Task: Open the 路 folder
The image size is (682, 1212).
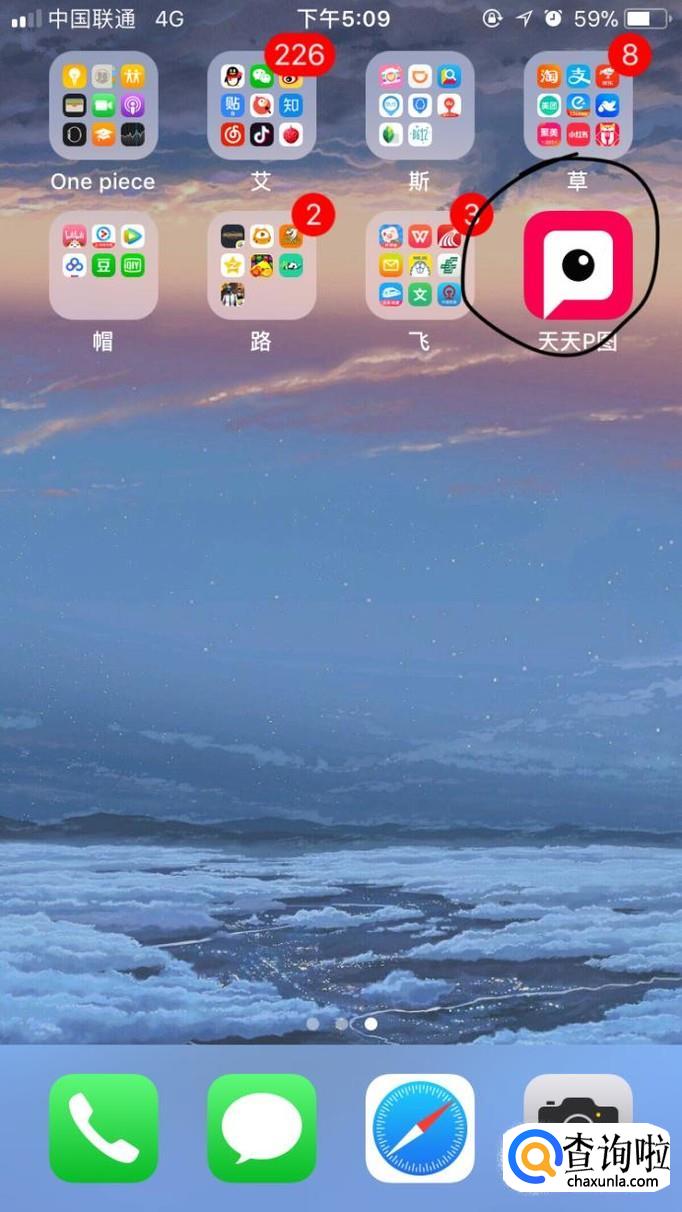Action: tap(261, 265)
